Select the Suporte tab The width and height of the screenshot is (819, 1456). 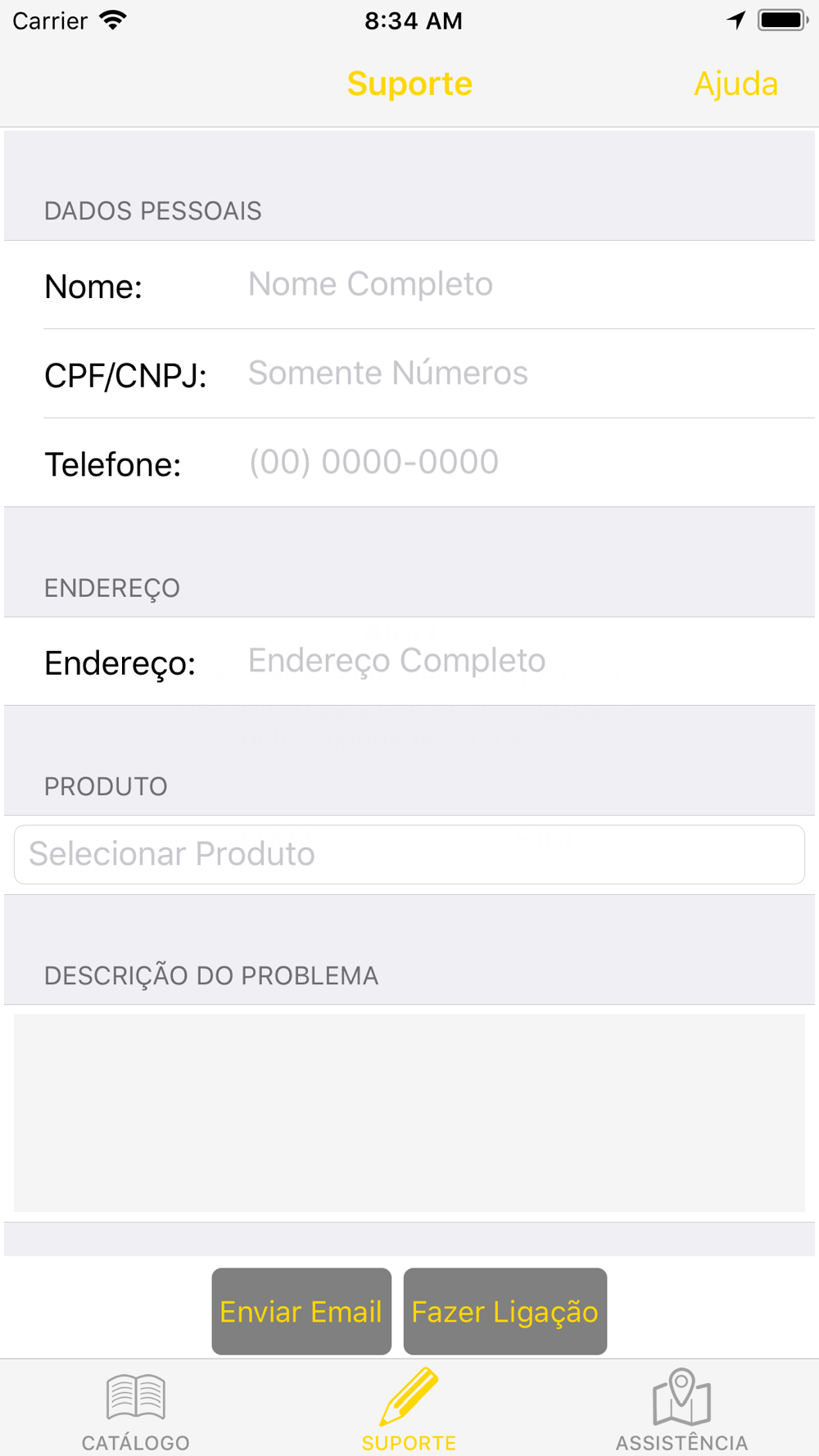[x=409, y=1409]
